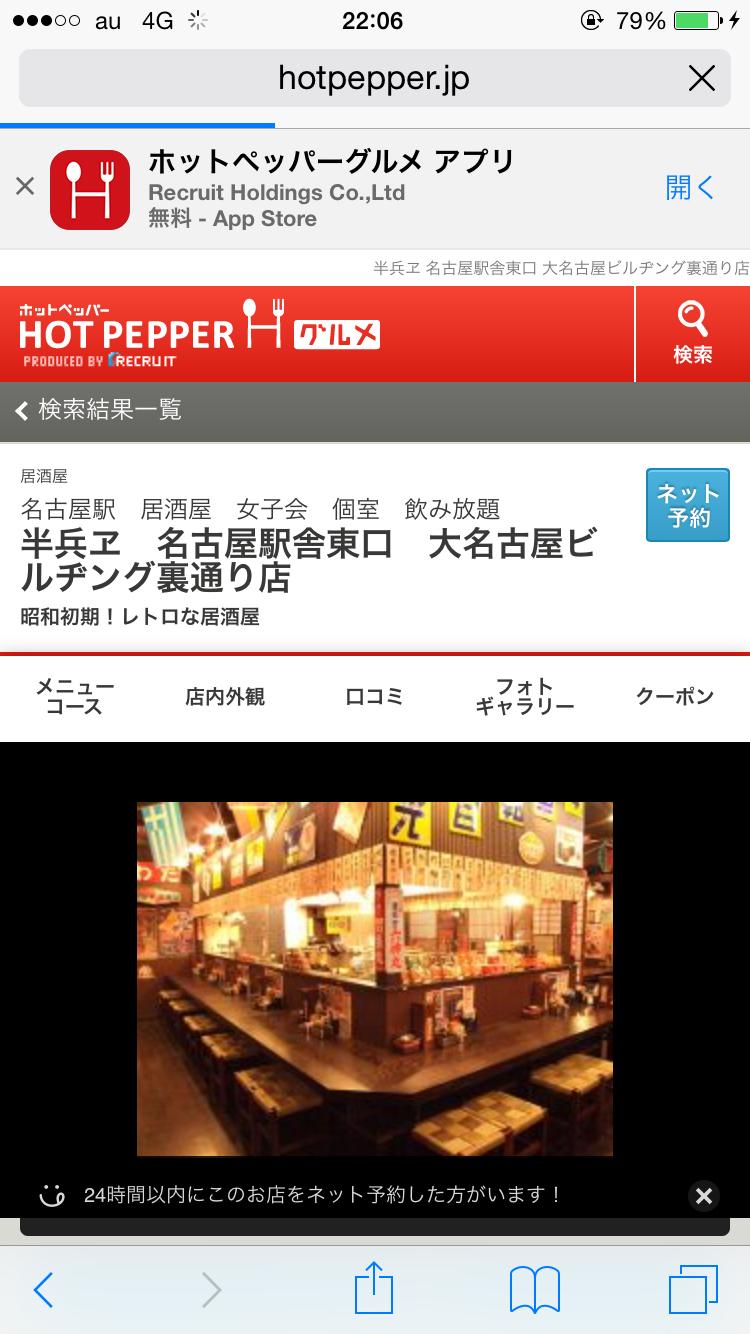Tap the blue page-loading progress bar

click(x=135, y=124)
